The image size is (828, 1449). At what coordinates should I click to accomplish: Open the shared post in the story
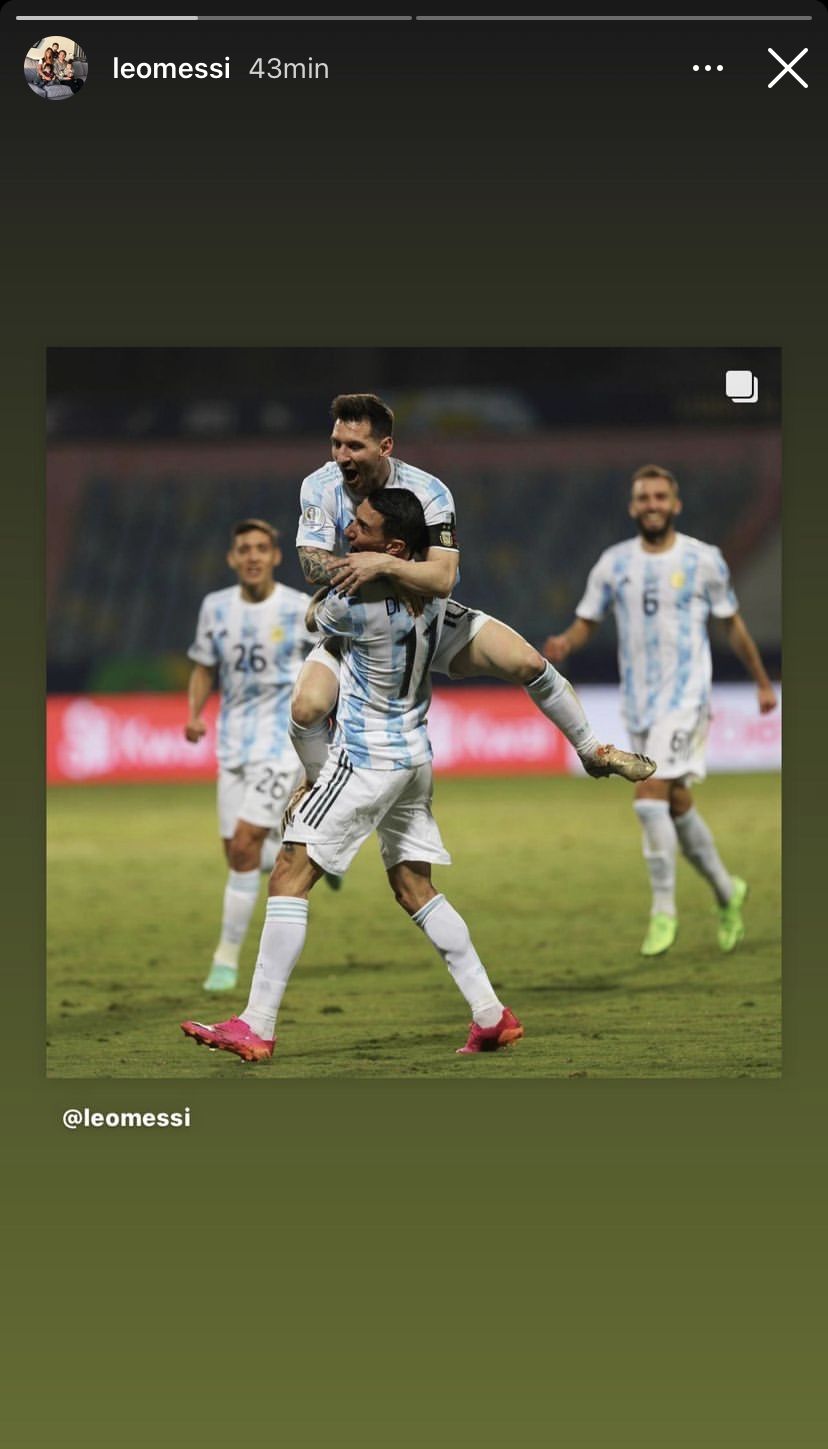[x=413, y=712]
